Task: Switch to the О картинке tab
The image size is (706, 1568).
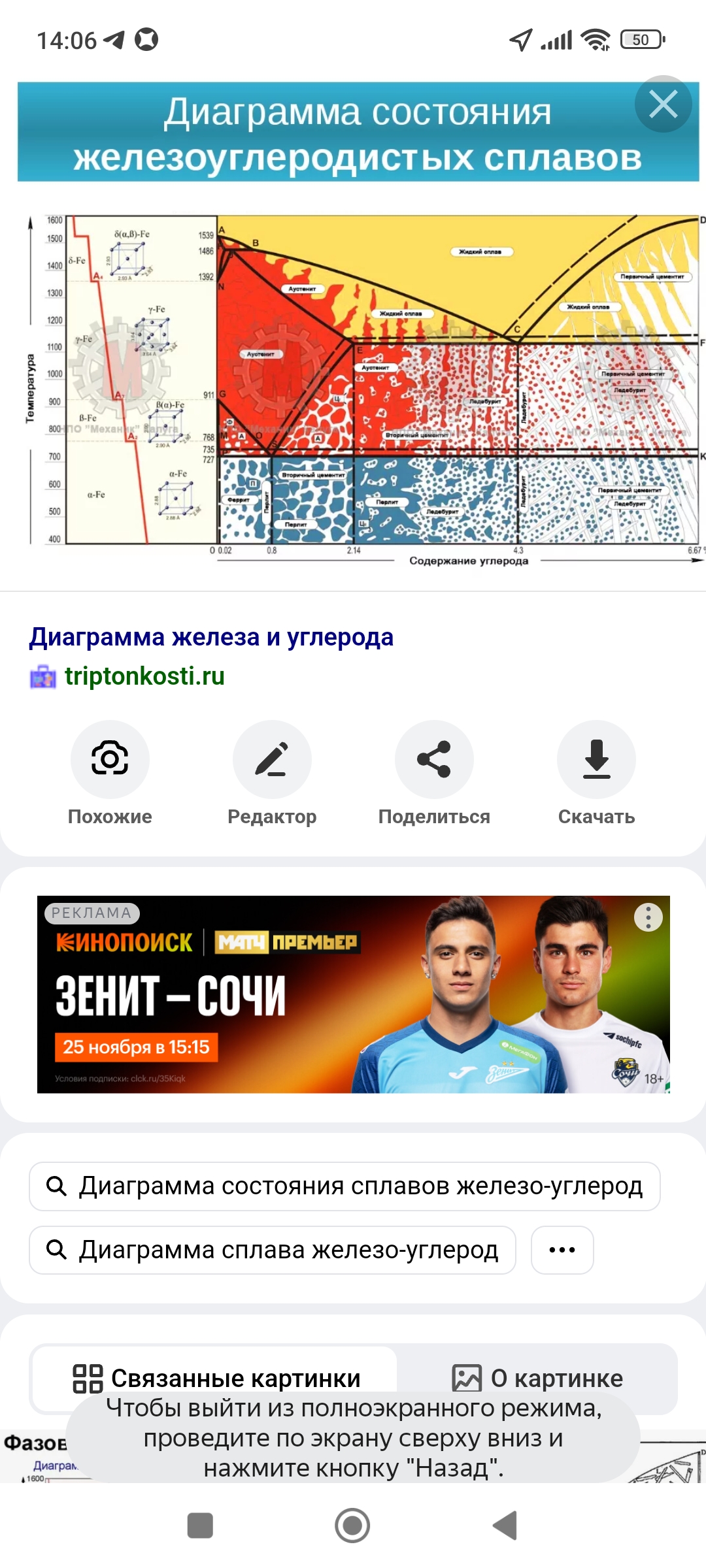Action: (537, 1378)
